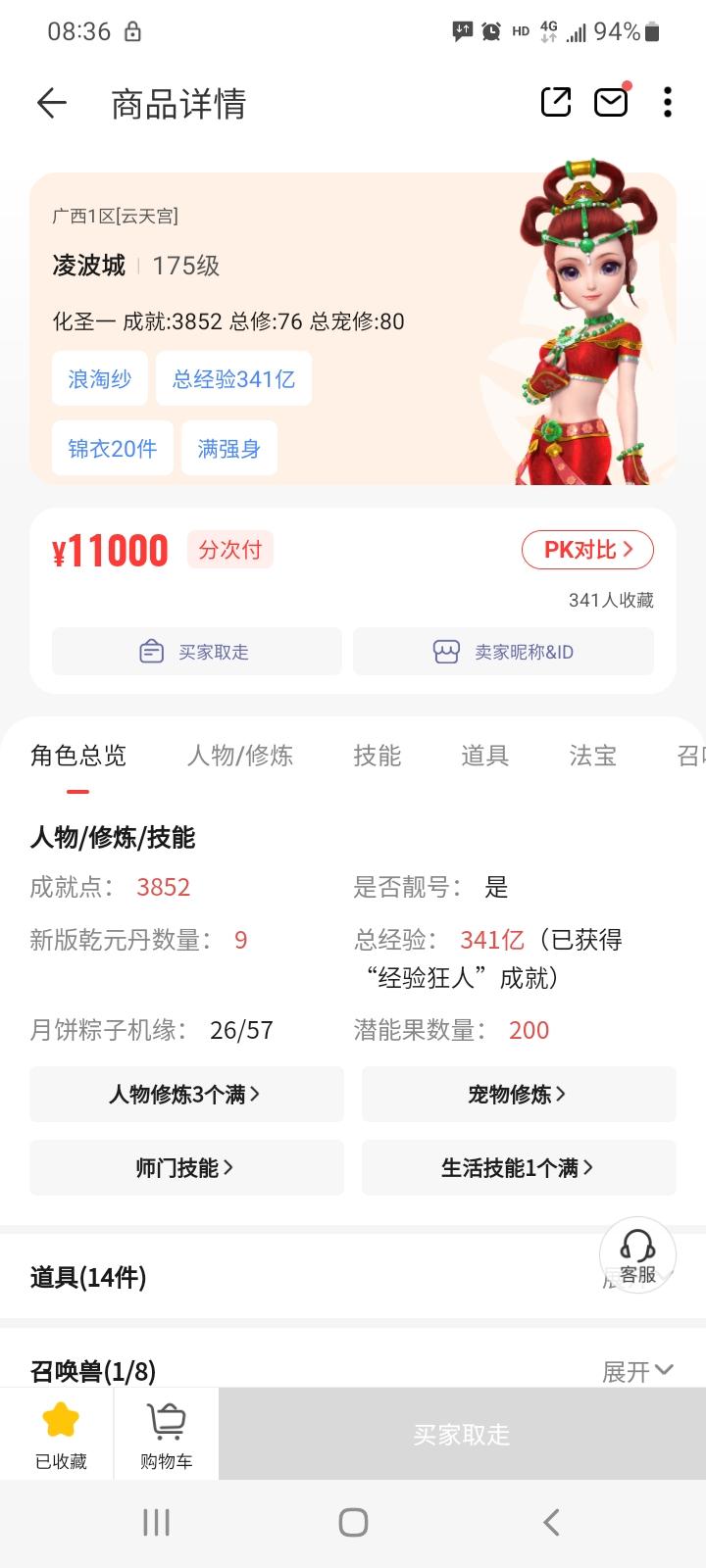This screenshot has height=1568, width=706.
Task: Tap the 分次付 installment tag
Action: click(x=230, y=550)
